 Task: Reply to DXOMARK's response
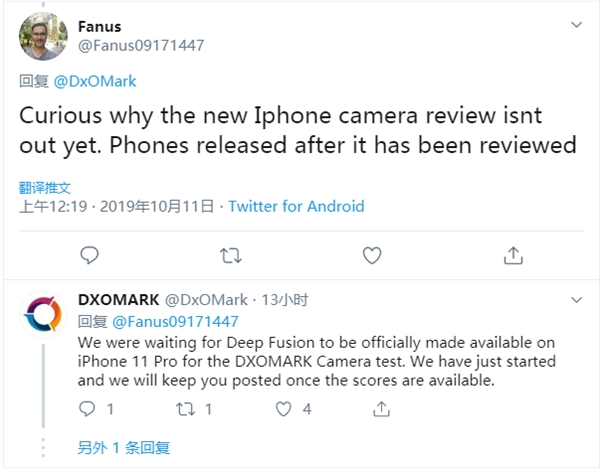(x=86, y=408)
